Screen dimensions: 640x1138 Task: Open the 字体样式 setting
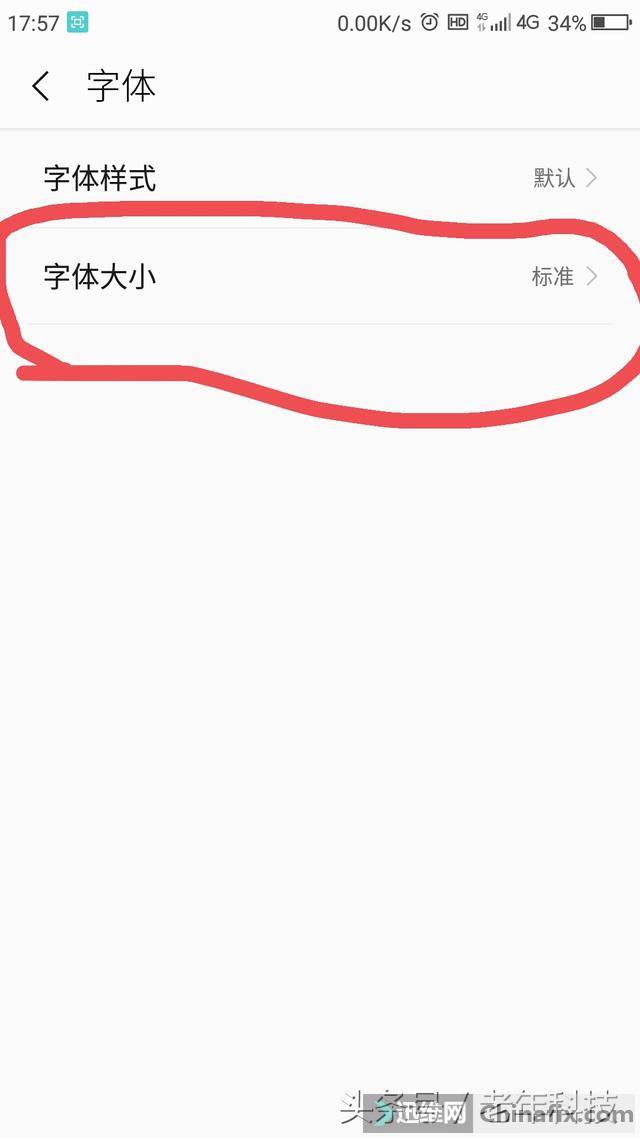(x=320, y=179)
